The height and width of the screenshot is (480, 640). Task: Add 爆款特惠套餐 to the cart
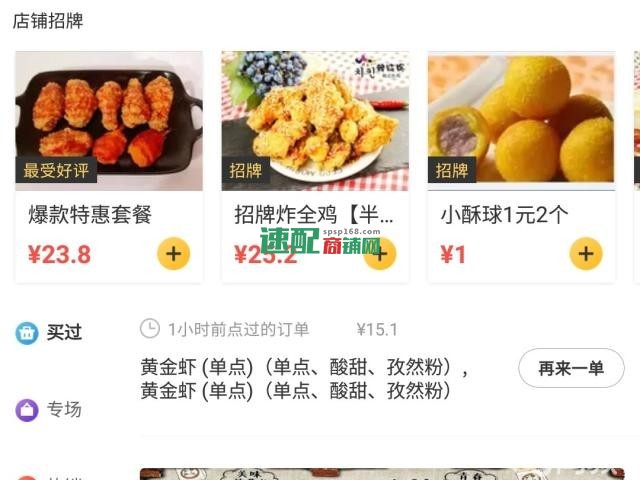tap(173, 254)
